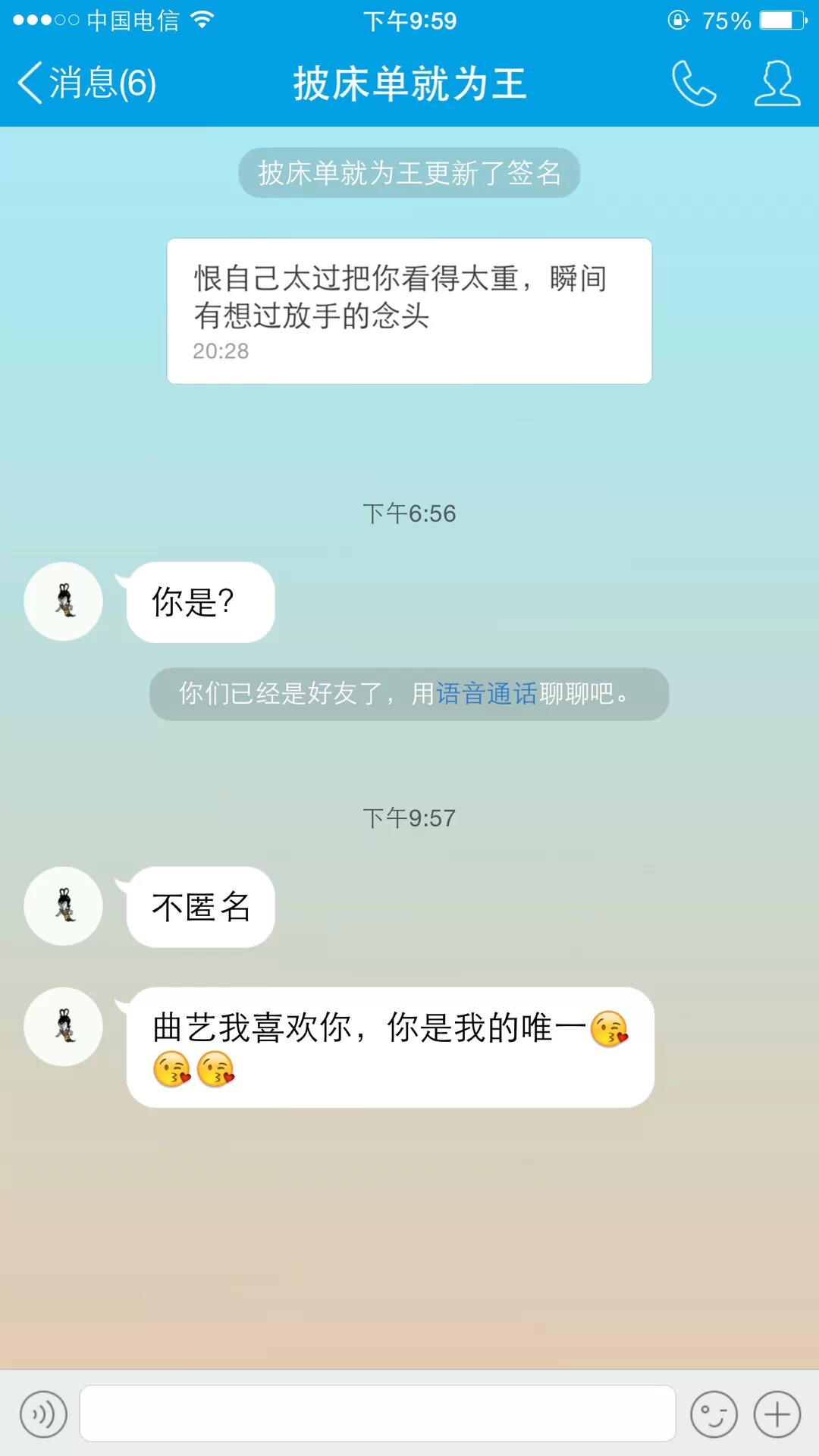
Task: Open the plus attachments menu
Action: tap(777, 1414)
